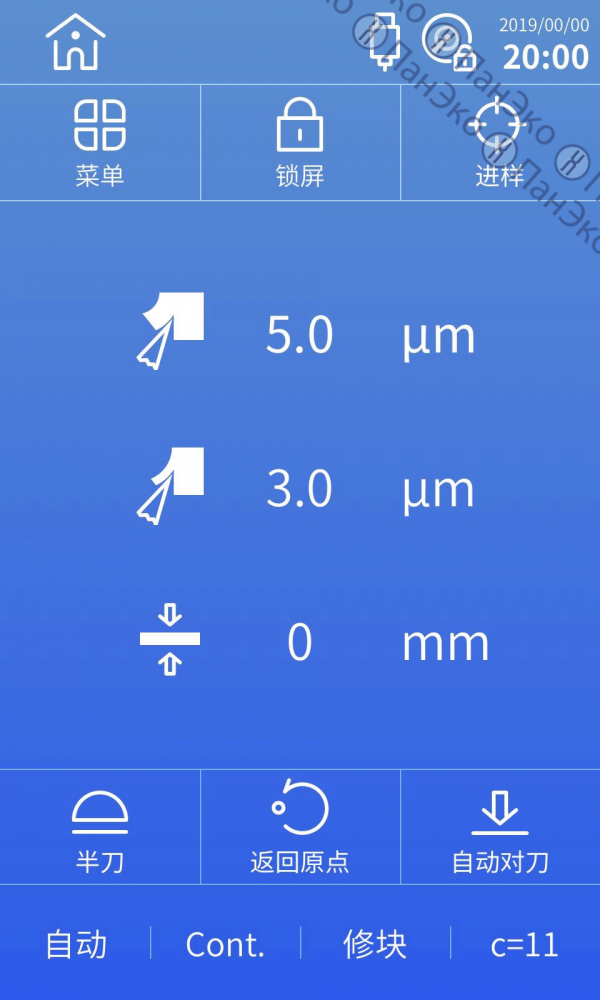The image size is (600, 1000).
Task: Switch to 自动 mode
Action: point(76,945)
